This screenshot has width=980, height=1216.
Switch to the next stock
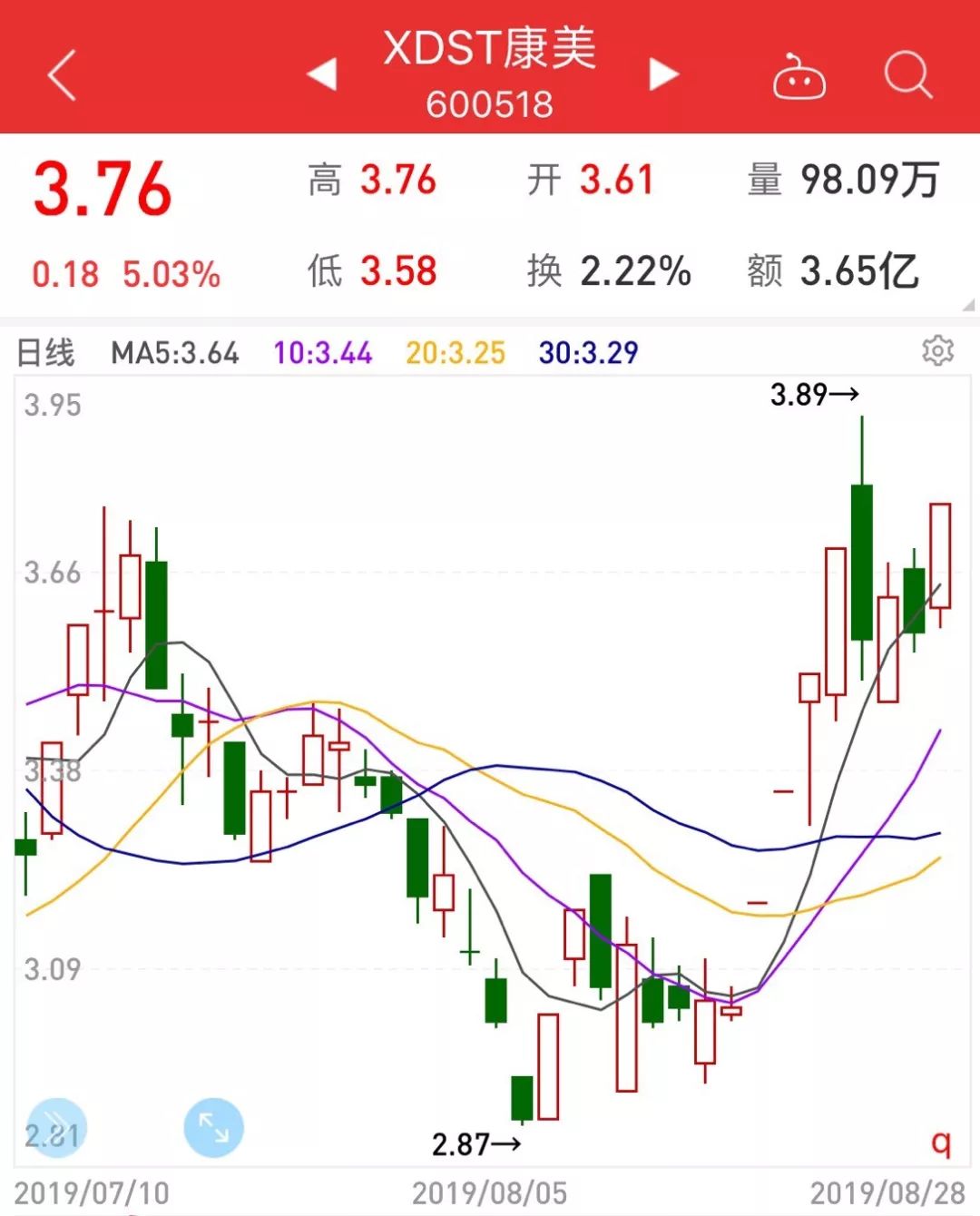[663, 74]
